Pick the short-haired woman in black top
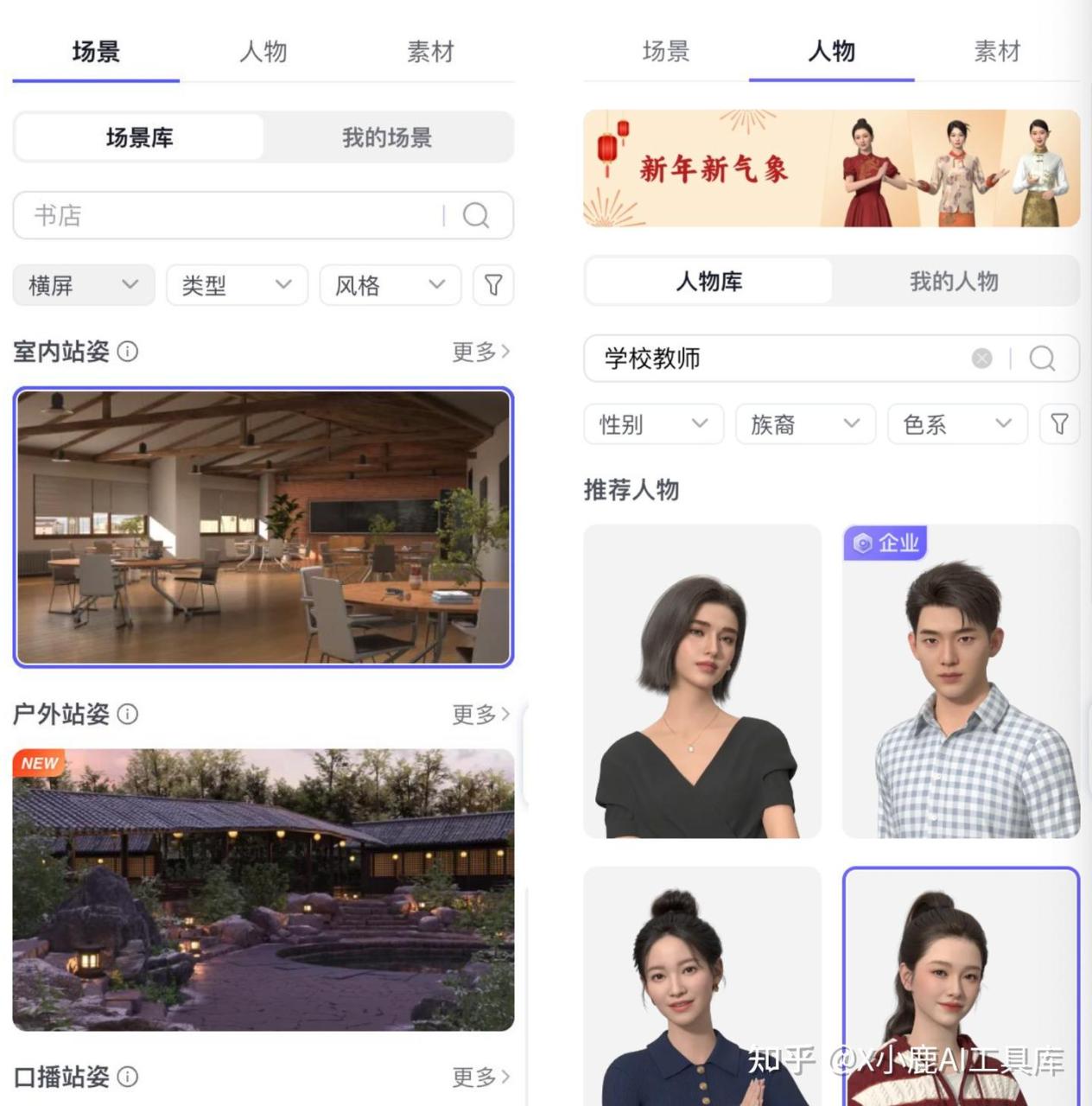The image size is (1092, 1106). pyautogui.click(x=702, y=683)
